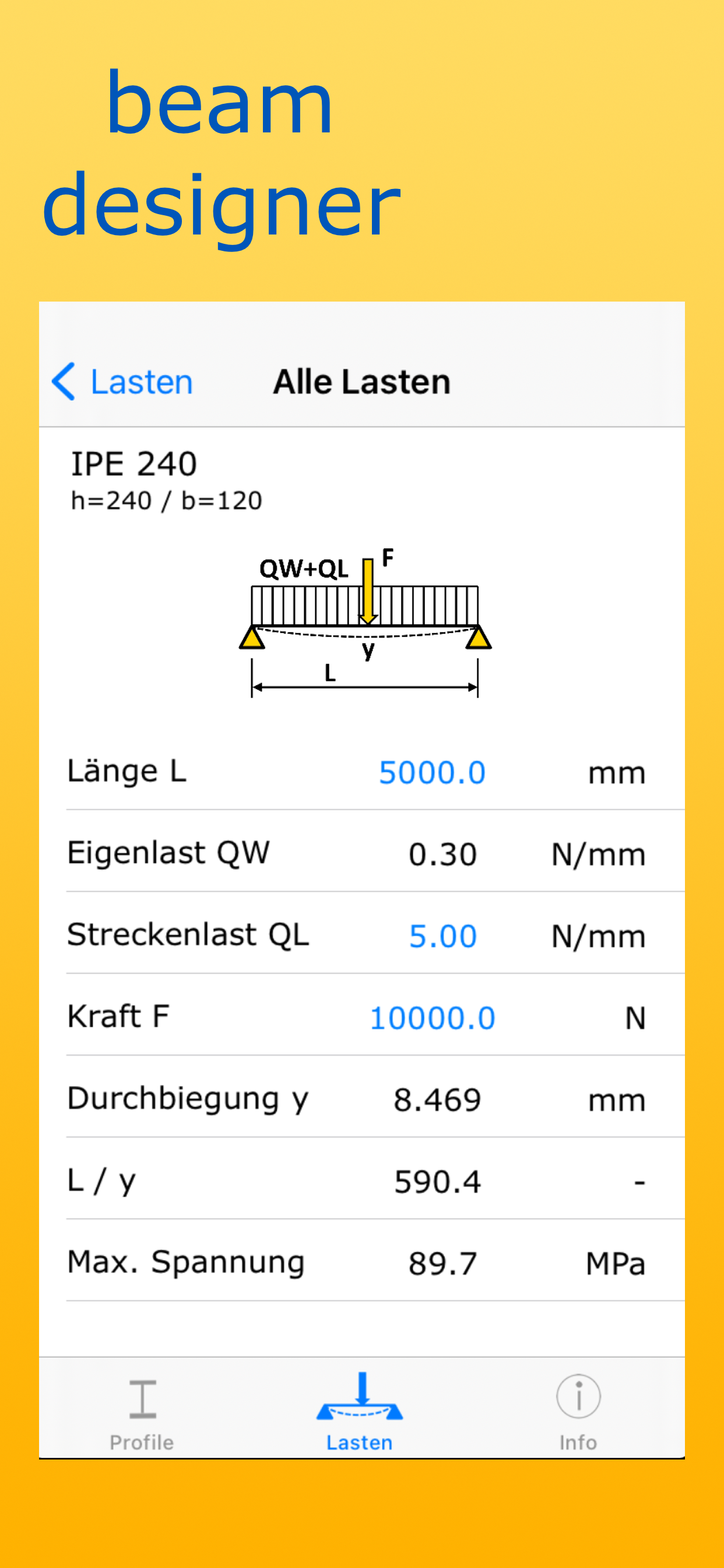Click the Max. Spannung value 89.7
Screen dimensions: 724x1568
coord(444,1262)
